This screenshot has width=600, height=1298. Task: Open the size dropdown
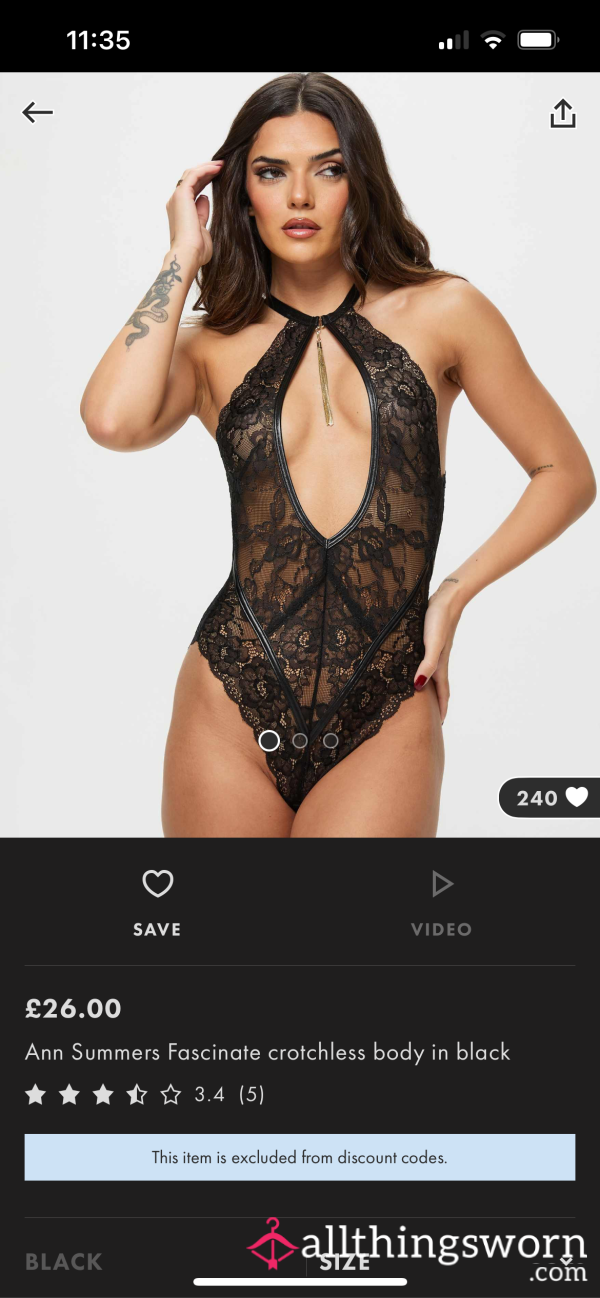click(x=445, y=1262)
